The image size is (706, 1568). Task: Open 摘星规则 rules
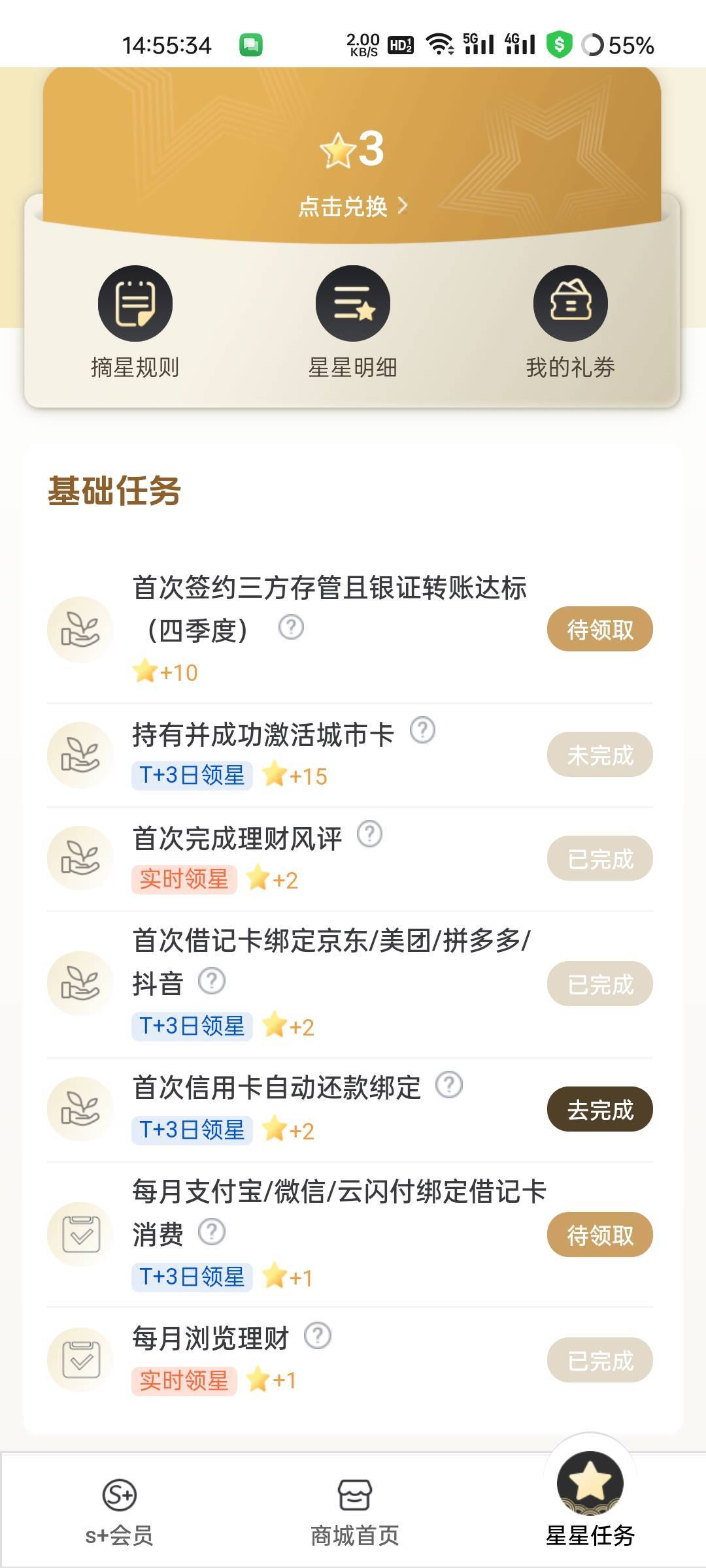[135, 323]
